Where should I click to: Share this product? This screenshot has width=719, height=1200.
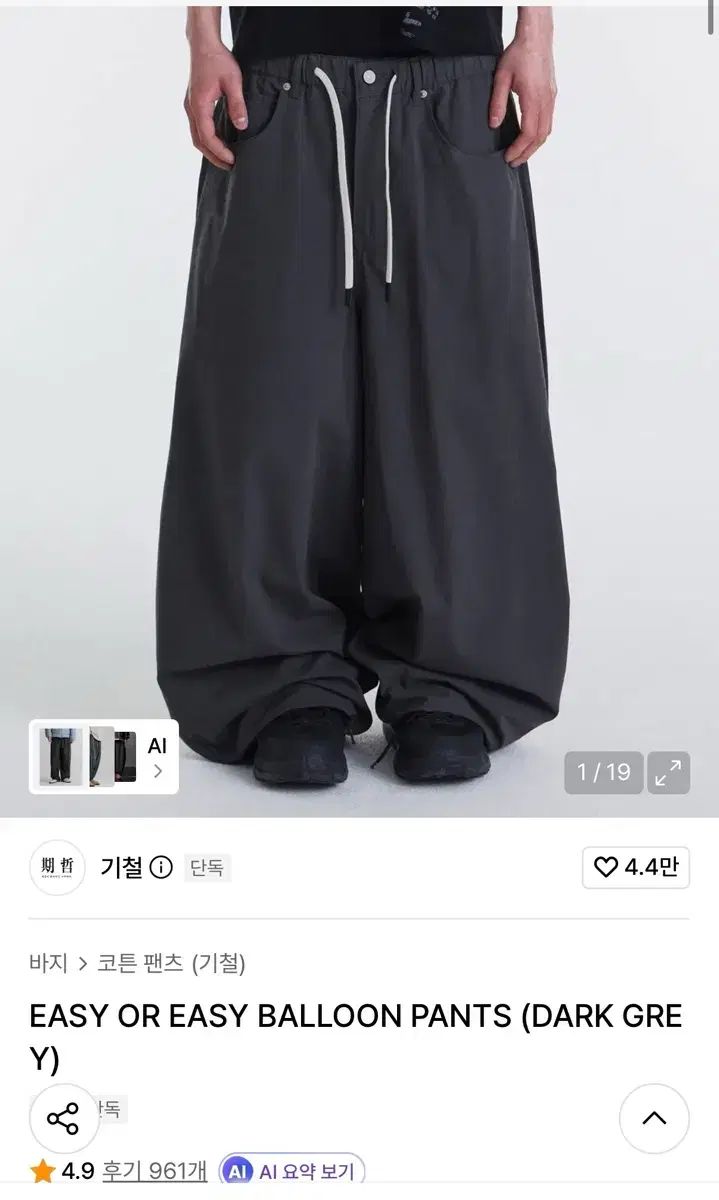point(63,1117)
